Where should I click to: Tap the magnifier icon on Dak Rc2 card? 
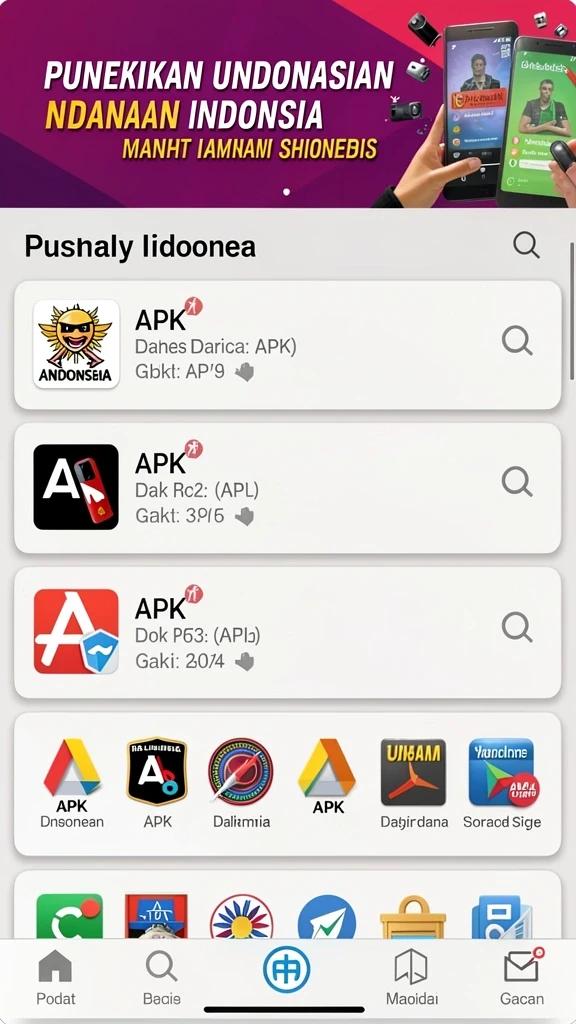pyautogui.click(x=517, y=483)
